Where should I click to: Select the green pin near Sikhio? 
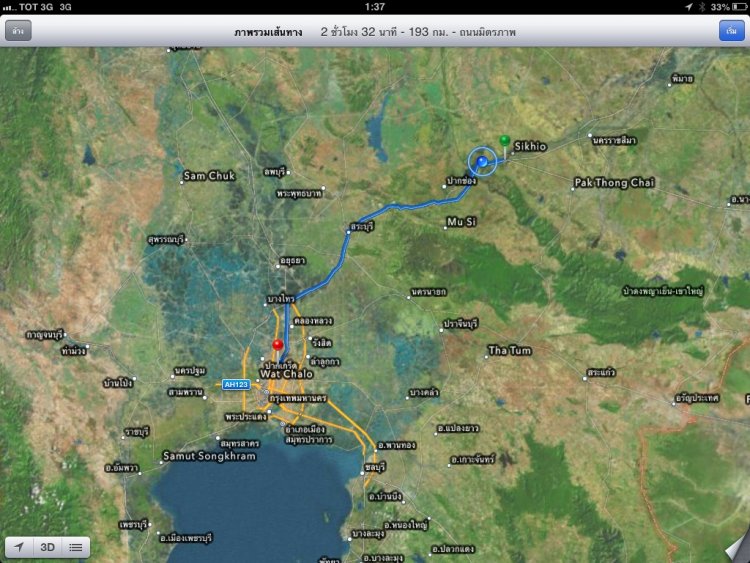pos(505,141)
